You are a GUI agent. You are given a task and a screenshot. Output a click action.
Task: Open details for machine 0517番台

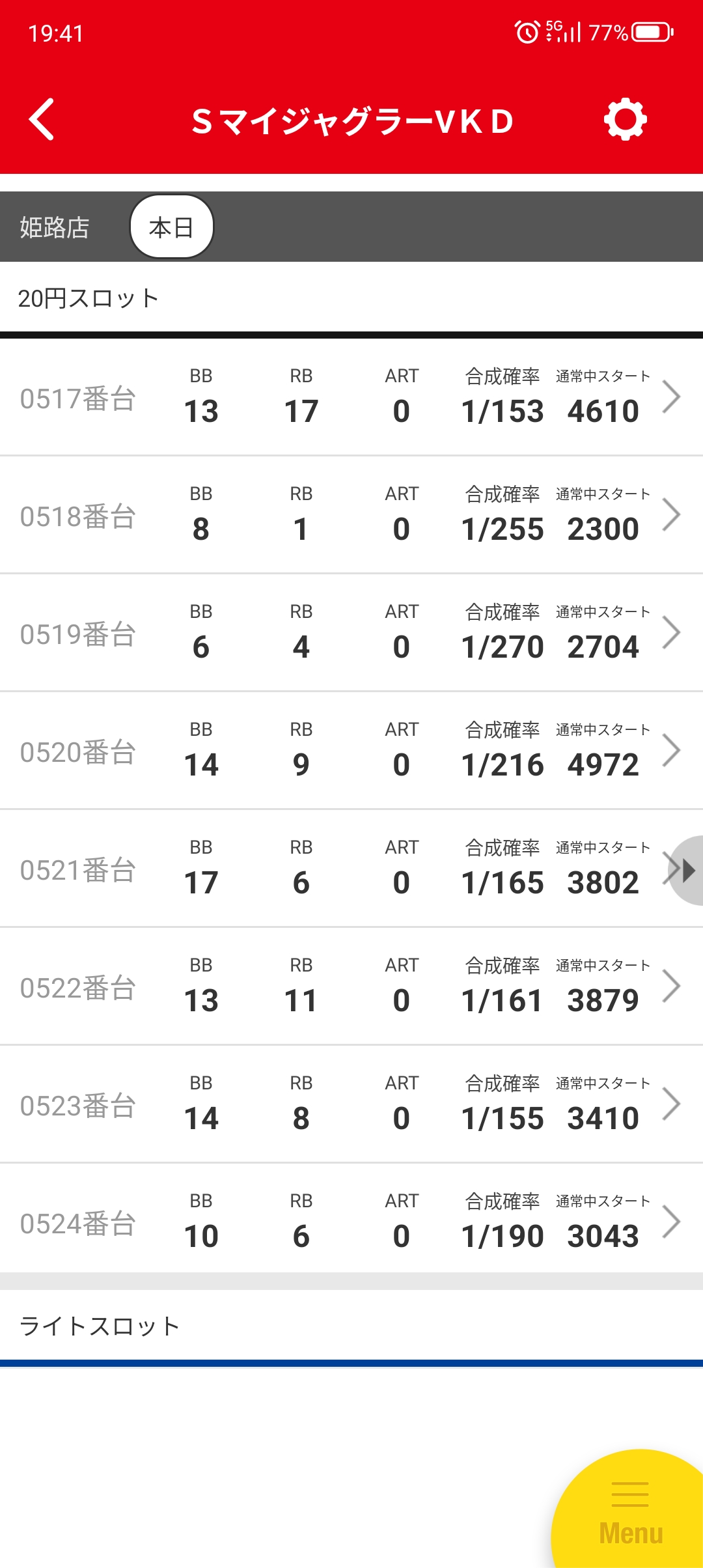point(351,397)
